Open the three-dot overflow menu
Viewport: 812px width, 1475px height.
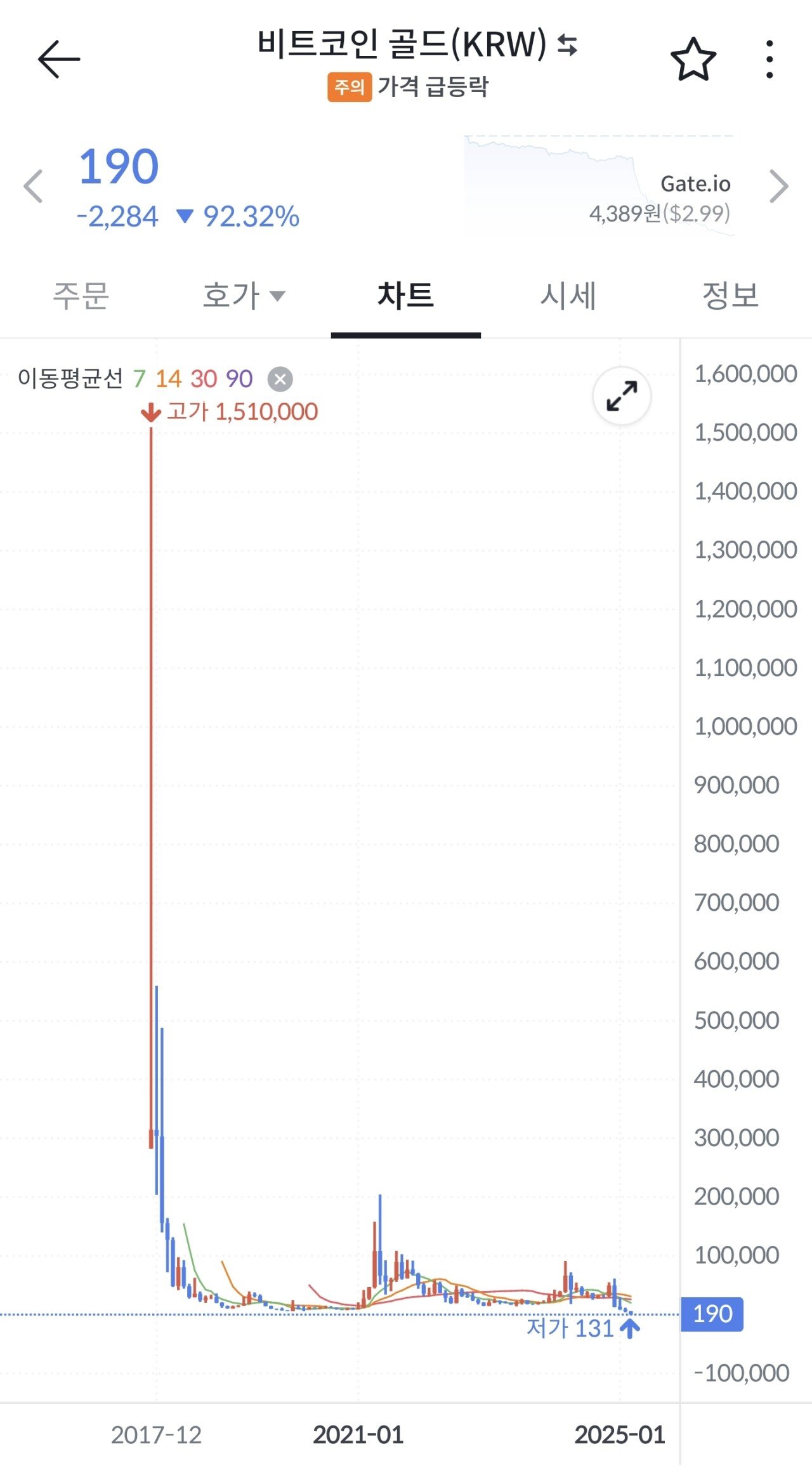[x=769, y=58]
